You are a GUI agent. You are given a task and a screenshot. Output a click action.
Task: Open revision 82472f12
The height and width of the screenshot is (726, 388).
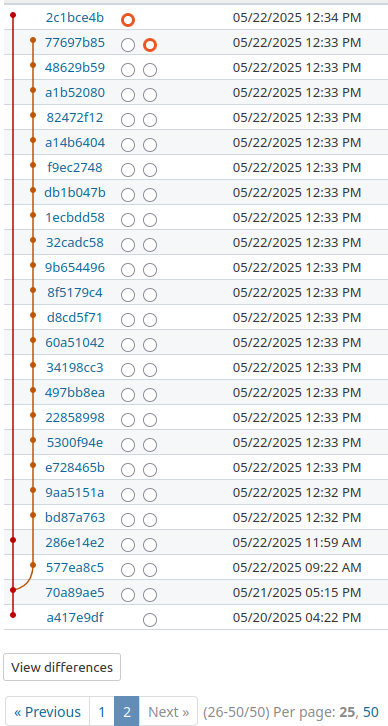click(x=75, y=118)
